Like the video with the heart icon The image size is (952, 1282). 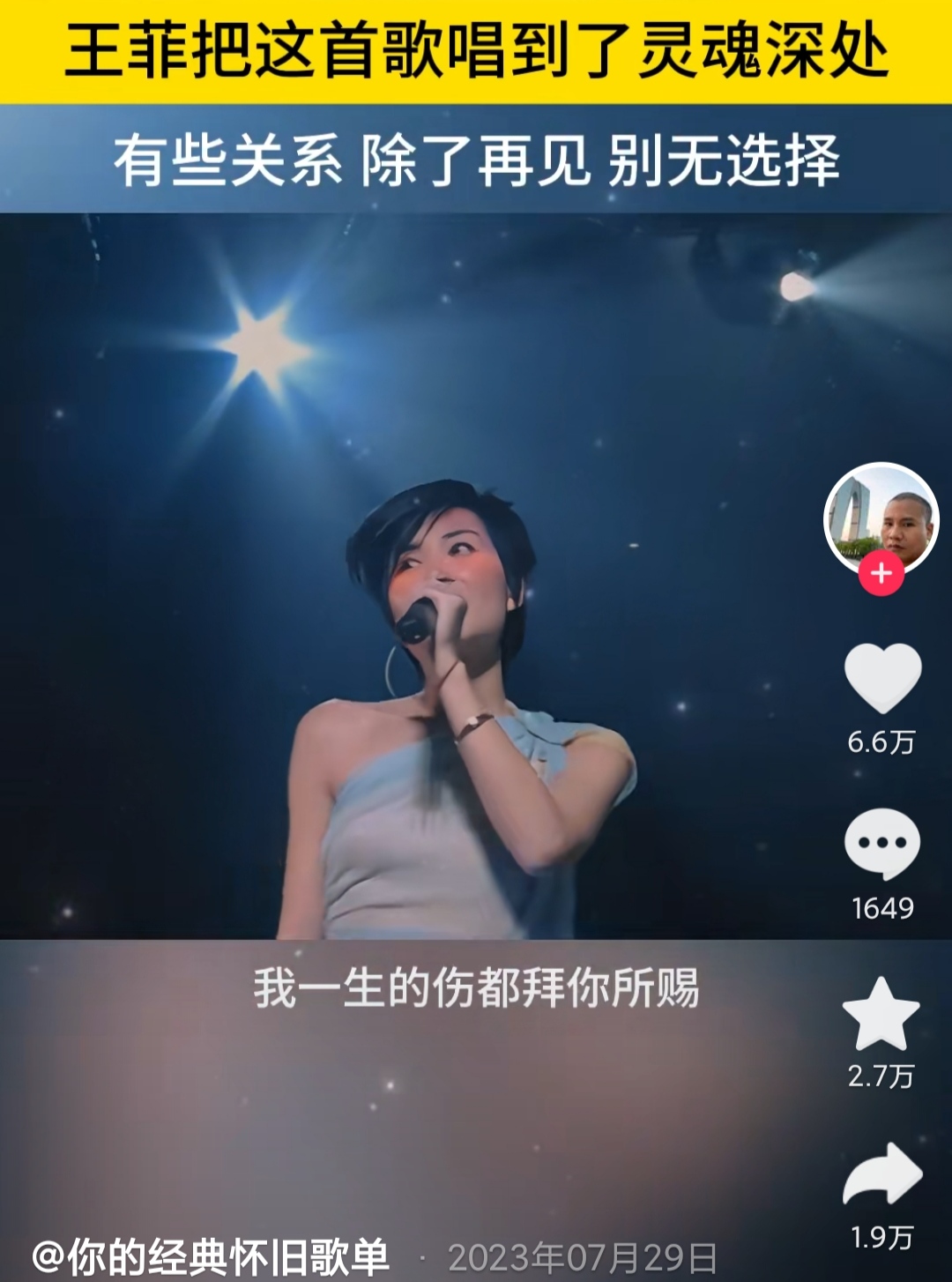click(x=882, y=677)
